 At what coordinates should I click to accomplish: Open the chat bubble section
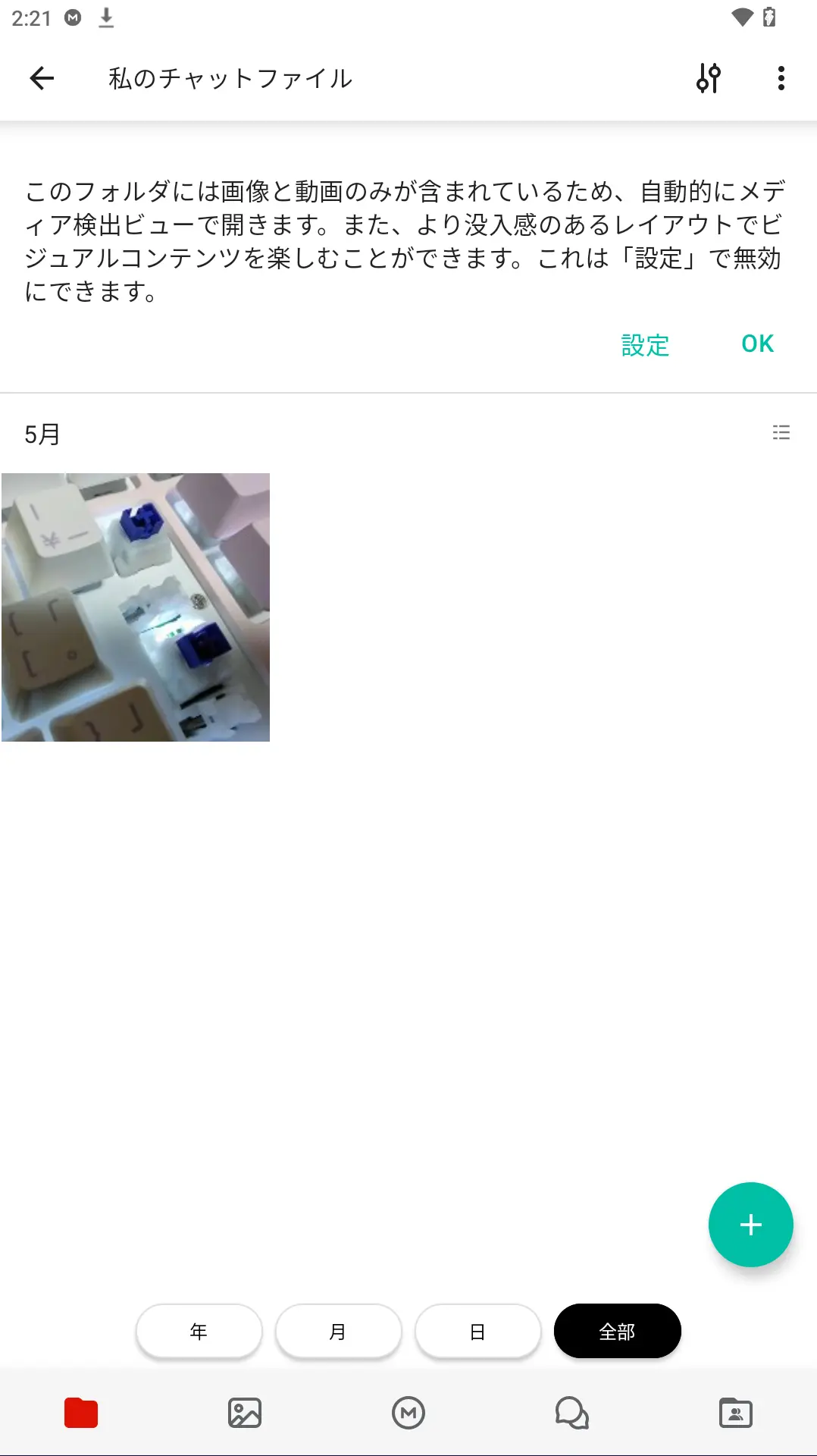571,1413
